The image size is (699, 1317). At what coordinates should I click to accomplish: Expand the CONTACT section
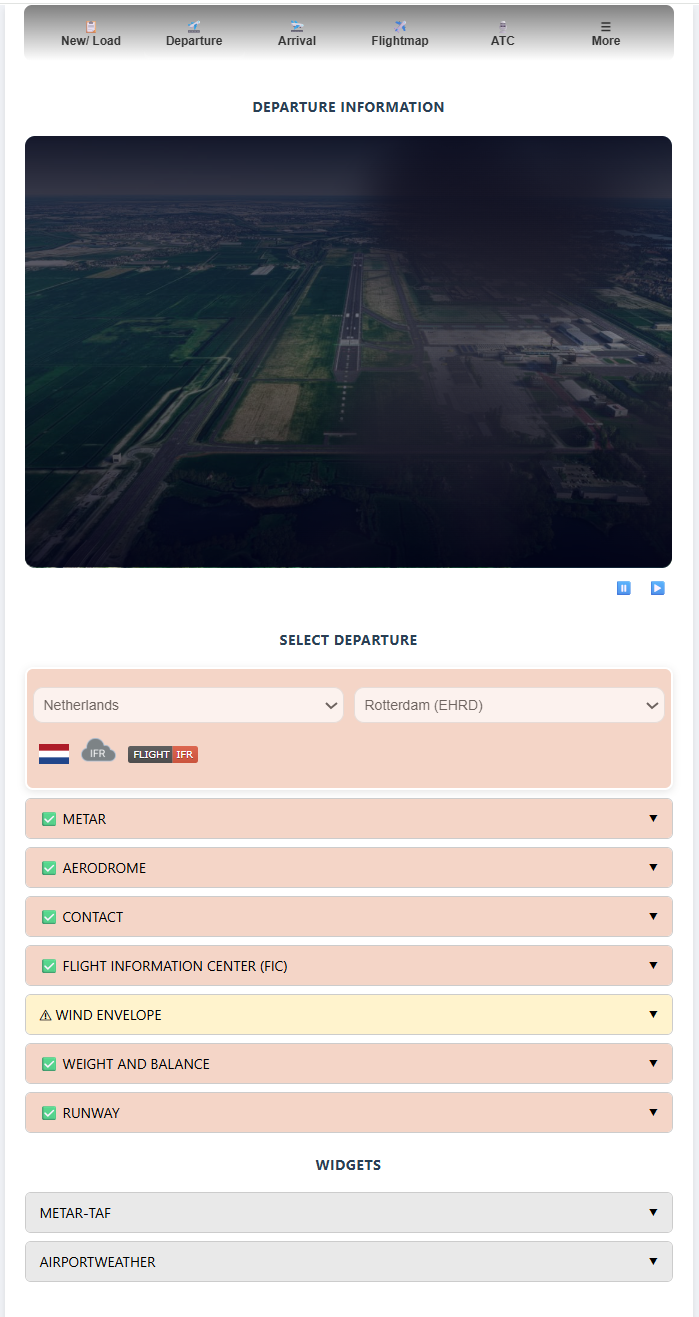pos(348,917)
